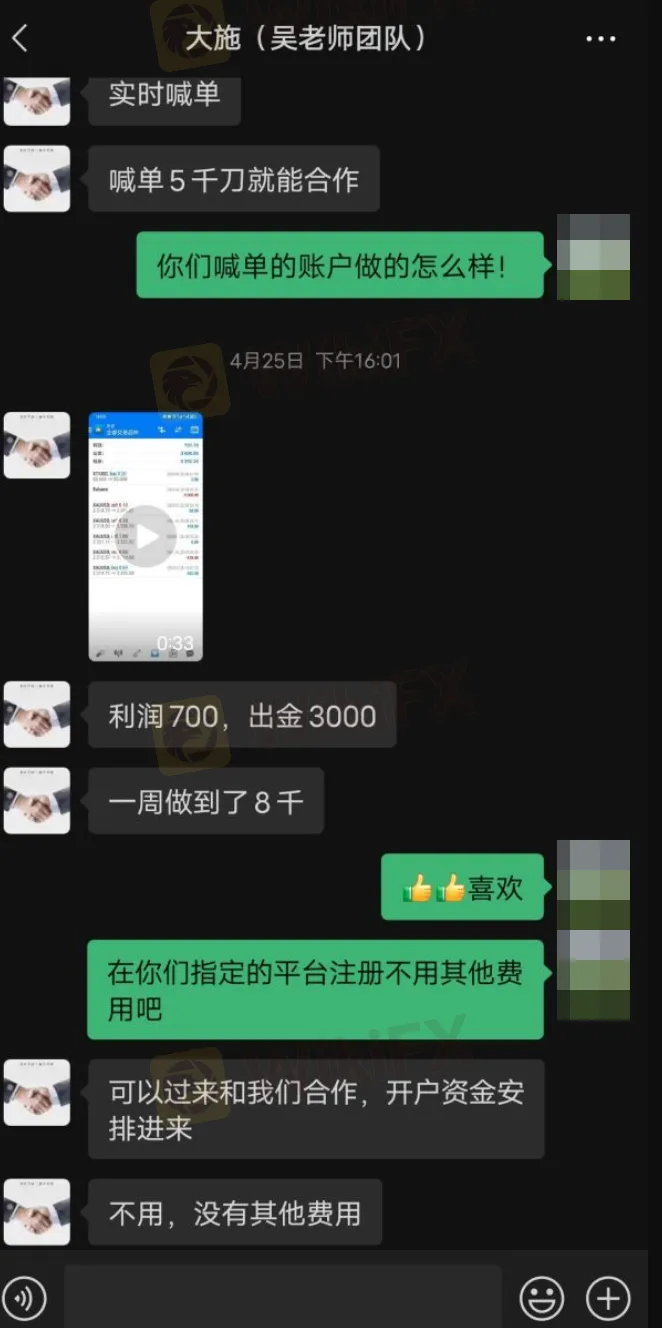Screen dimensions: 662x1328
Task: Open the emoji sticker panel
Action: click(542, 1298)
